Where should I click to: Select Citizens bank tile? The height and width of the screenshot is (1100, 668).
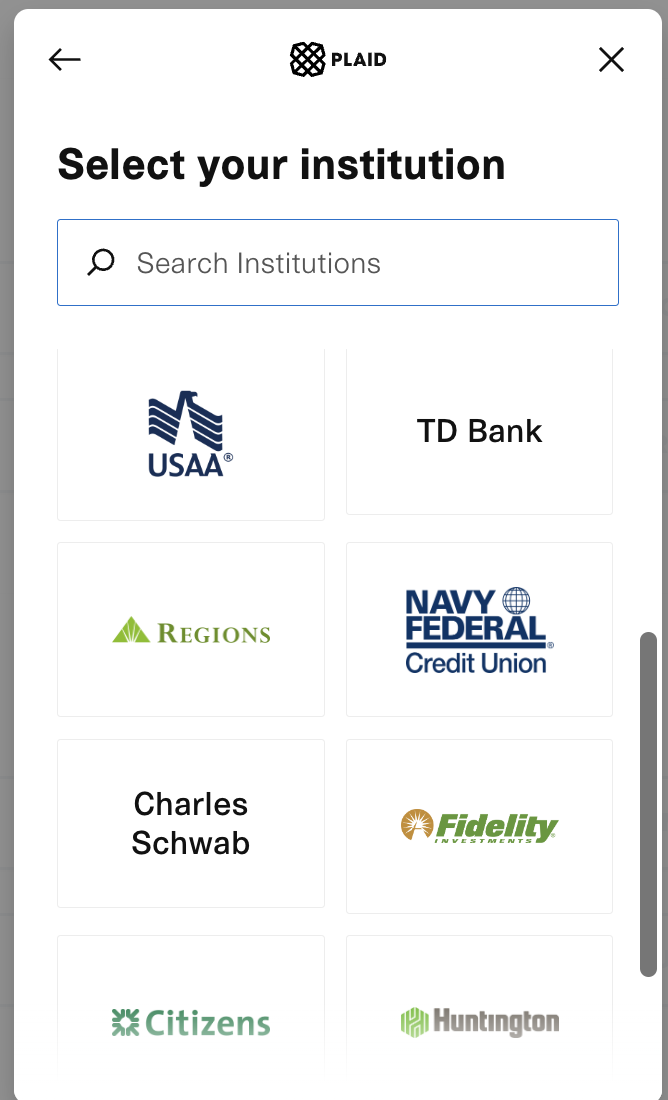[x=191, y=1010]
